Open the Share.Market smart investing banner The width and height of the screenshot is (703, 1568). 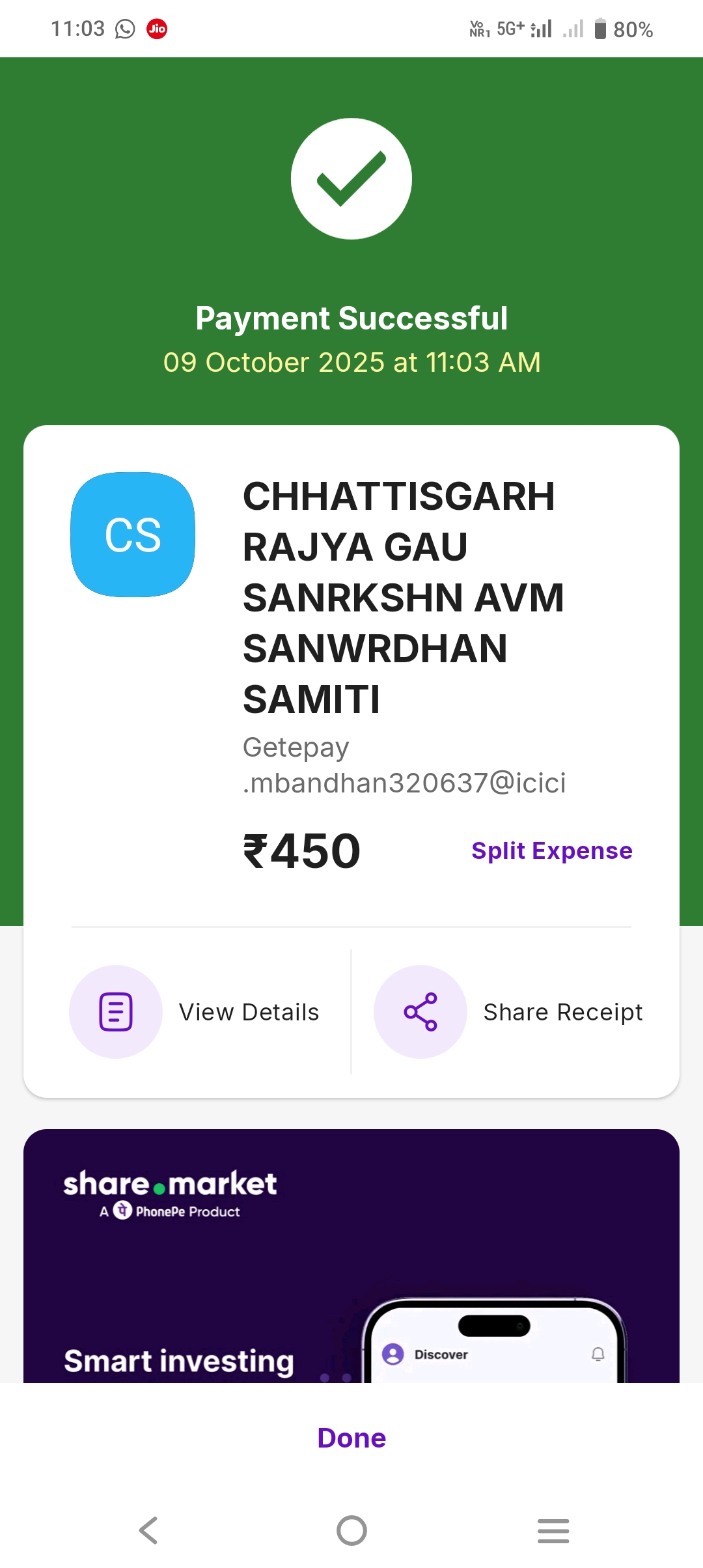[x=351, y=1257]
